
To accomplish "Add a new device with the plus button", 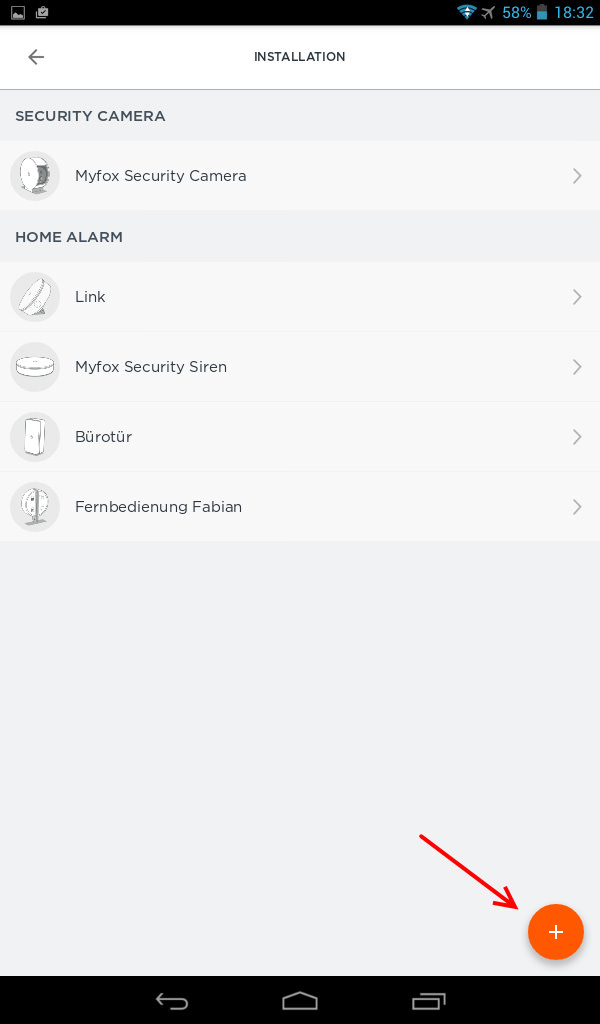I will pyautogui.click(x=556, y=932).
